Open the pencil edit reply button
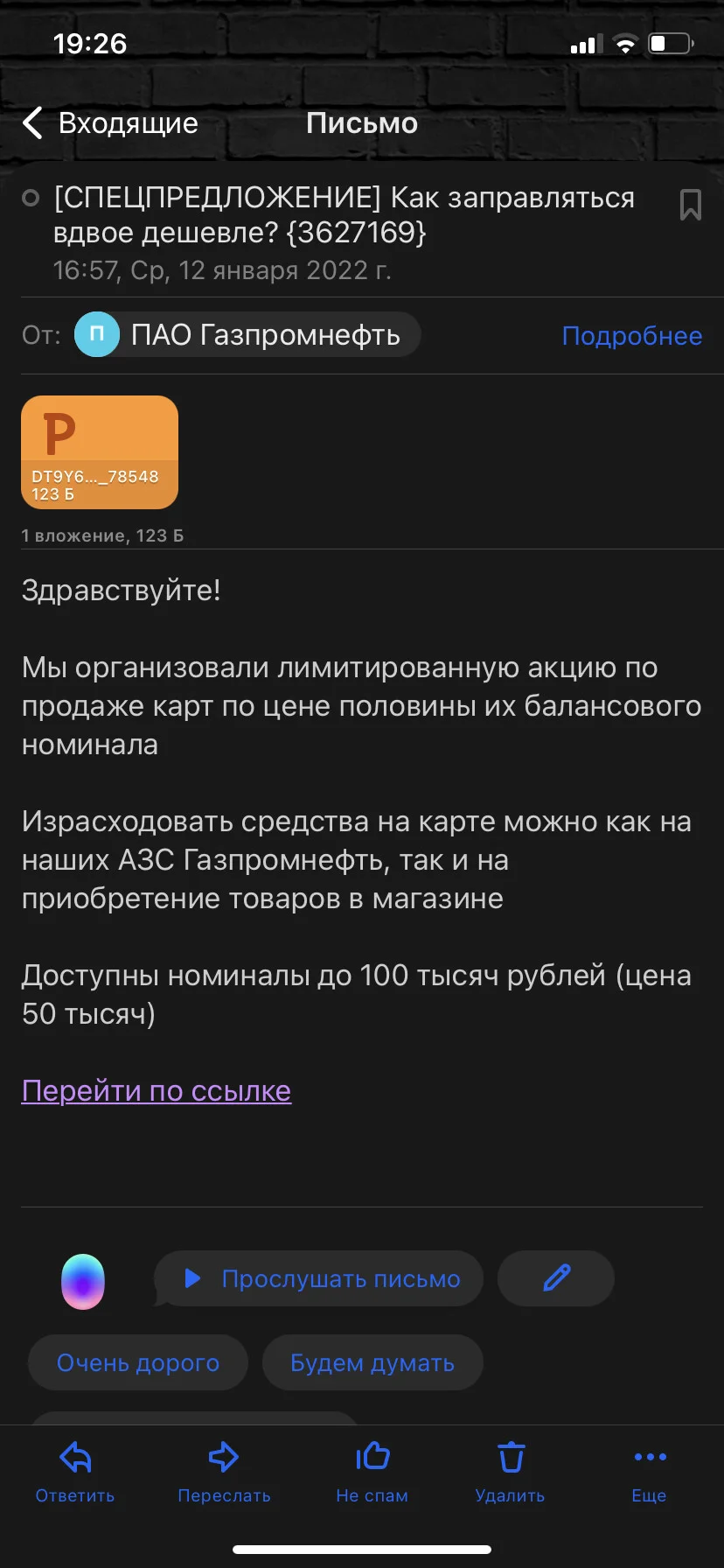Viewport: 724px width, 1568px height. point(556,1279)
